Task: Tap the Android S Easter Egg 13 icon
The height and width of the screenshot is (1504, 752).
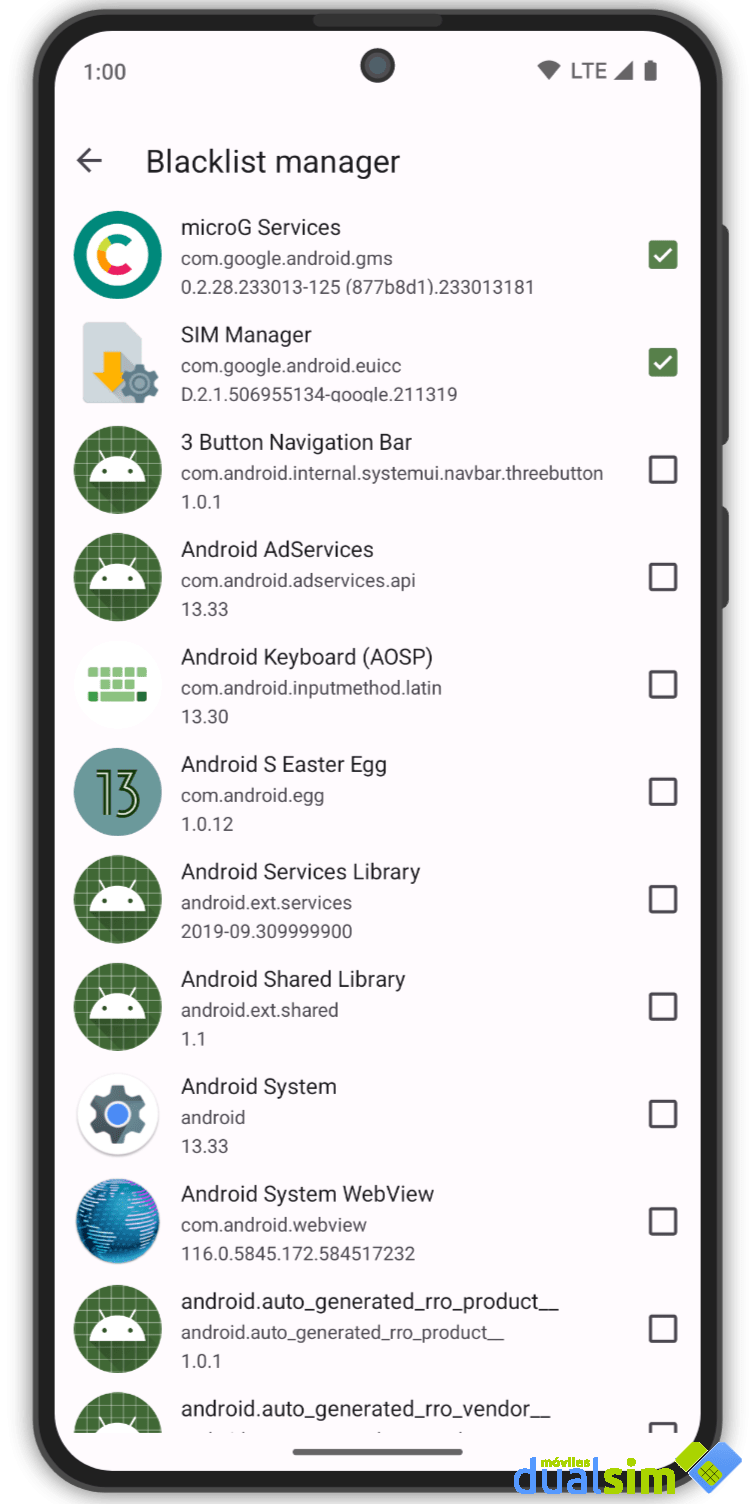Action: click(117, 791)
